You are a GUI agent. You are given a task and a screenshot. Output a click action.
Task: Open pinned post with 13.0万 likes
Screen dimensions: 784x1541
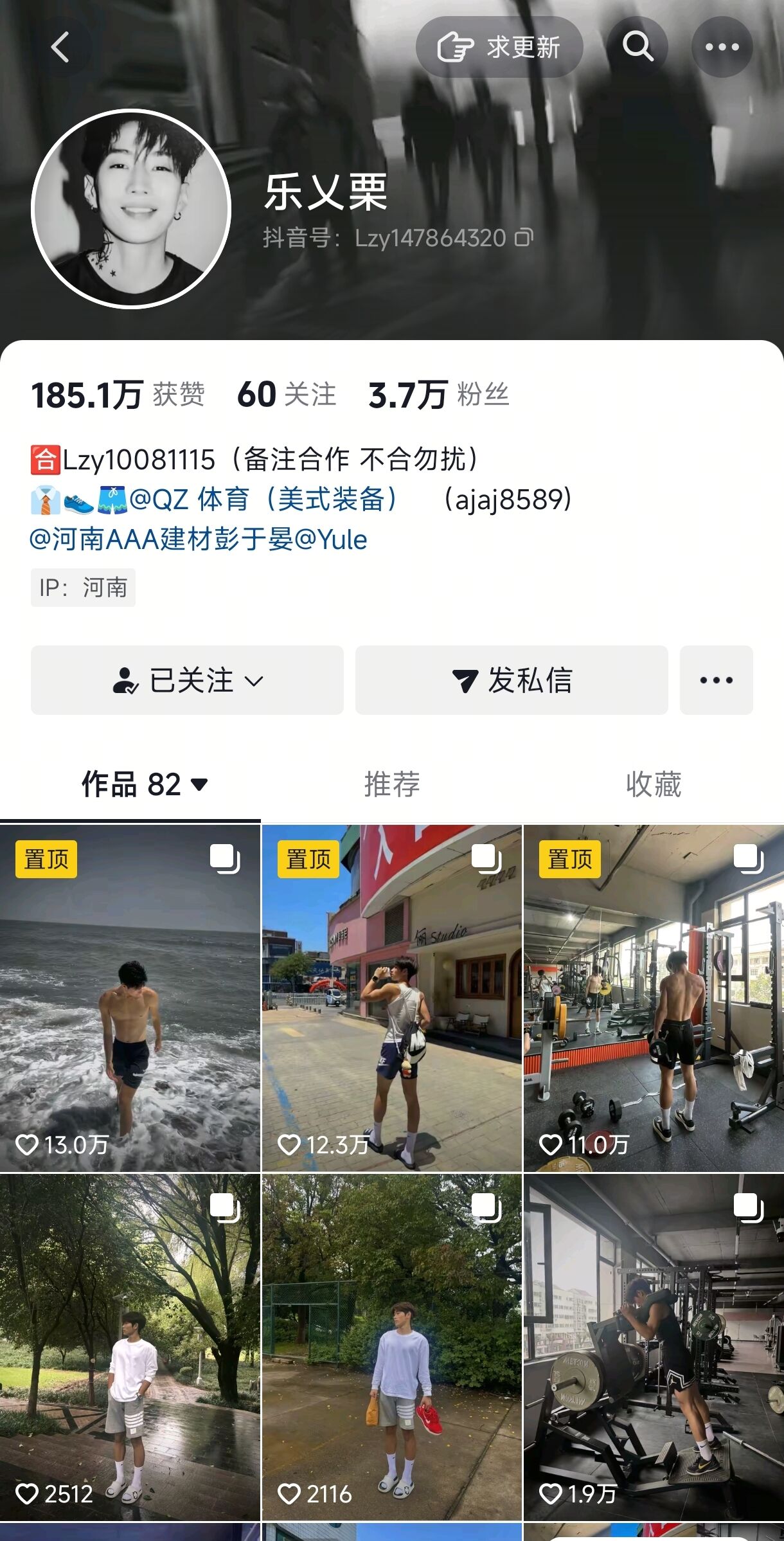pyautogui.click(x=130, y=998)
